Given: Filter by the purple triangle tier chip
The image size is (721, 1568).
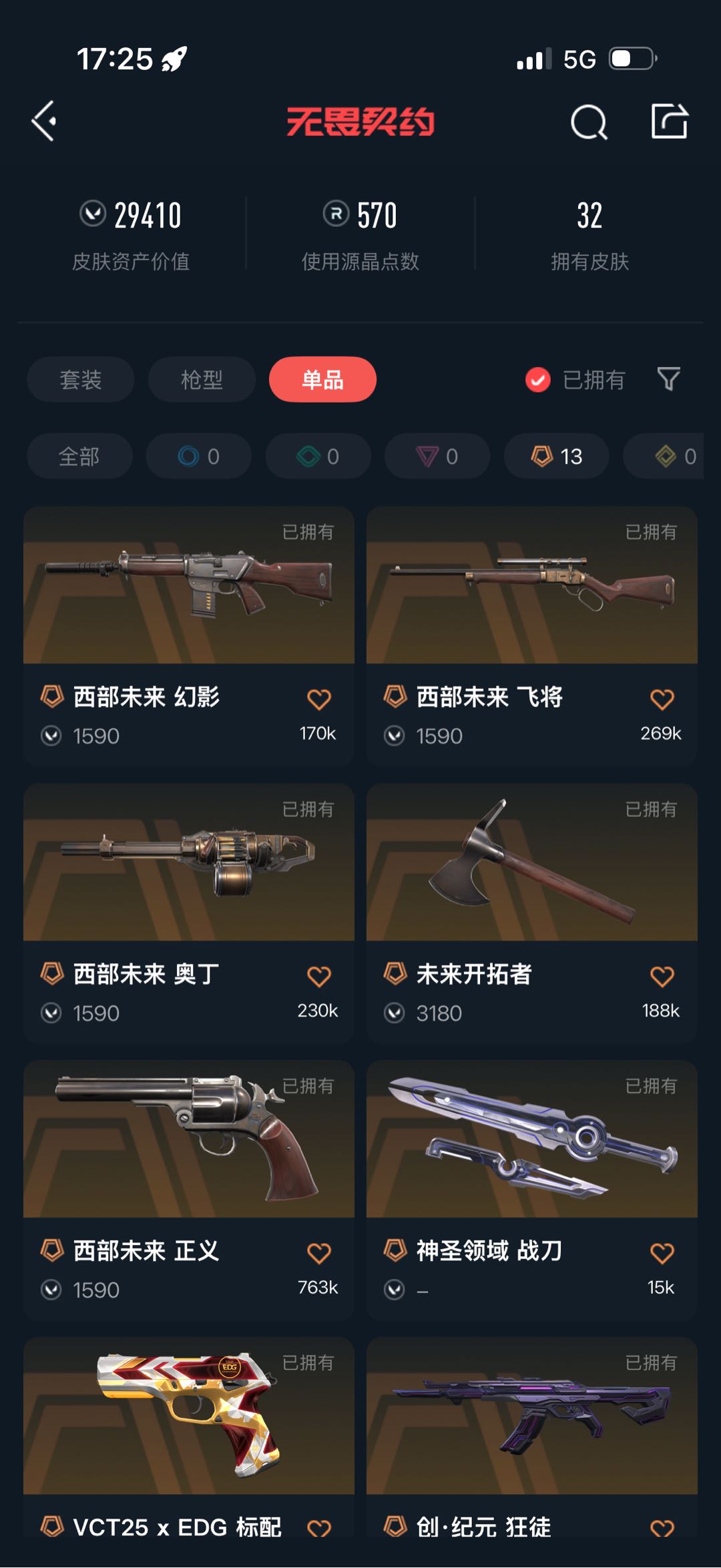Looking at the screenshot, I should click(x=437, y=457).
